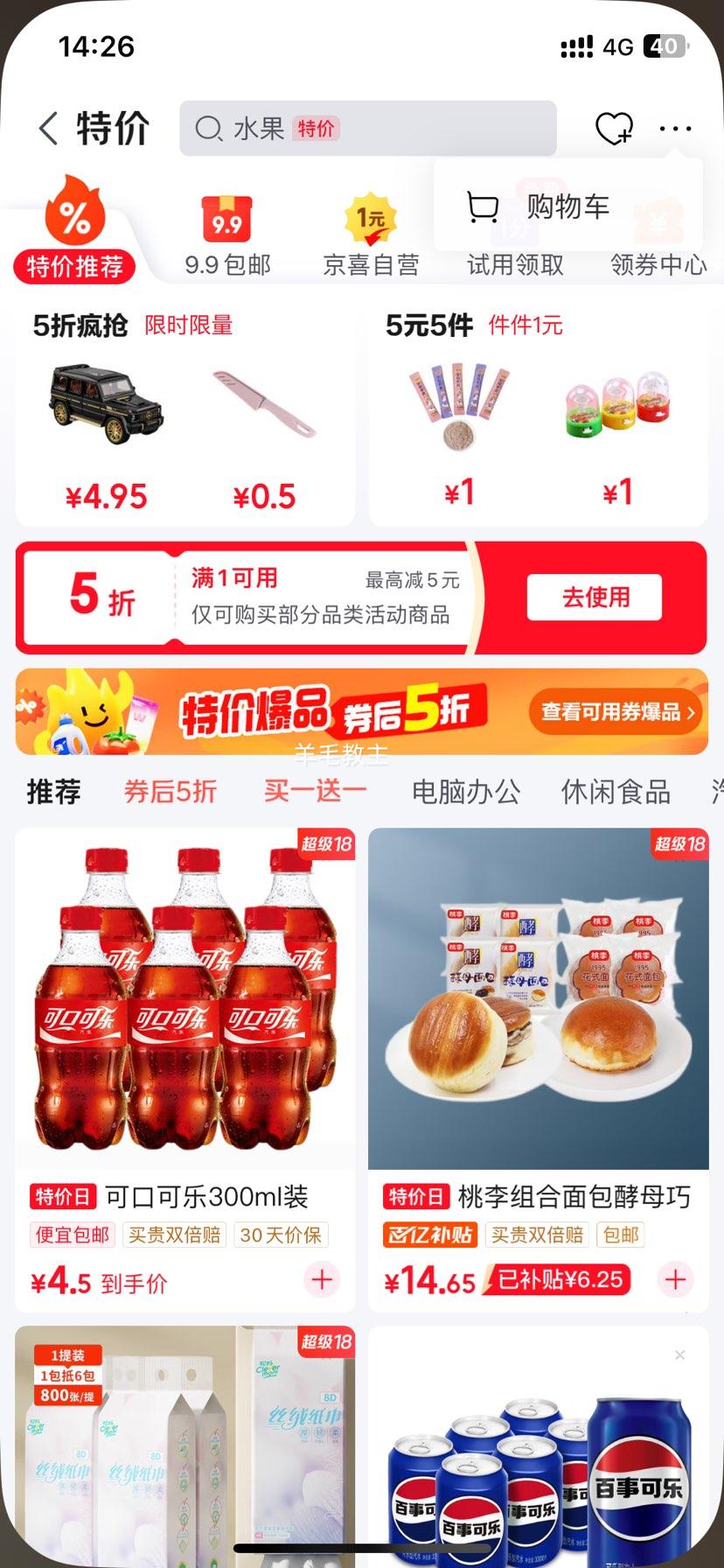Viewport: 724px width, 1568px height.
Task: Tap 去使用 to use the 5折 coupon
Action: tap(594, 596)
